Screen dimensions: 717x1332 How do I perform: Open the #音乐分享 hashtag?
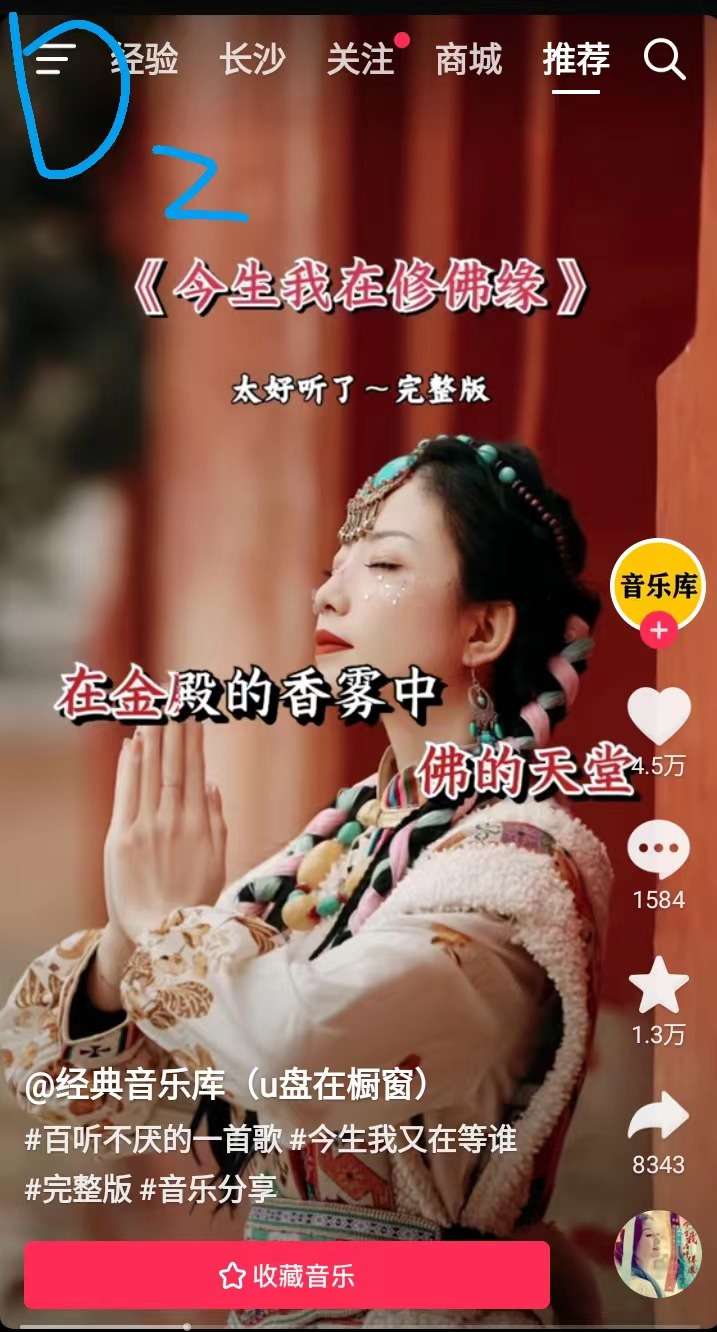tap(208, 1189)
